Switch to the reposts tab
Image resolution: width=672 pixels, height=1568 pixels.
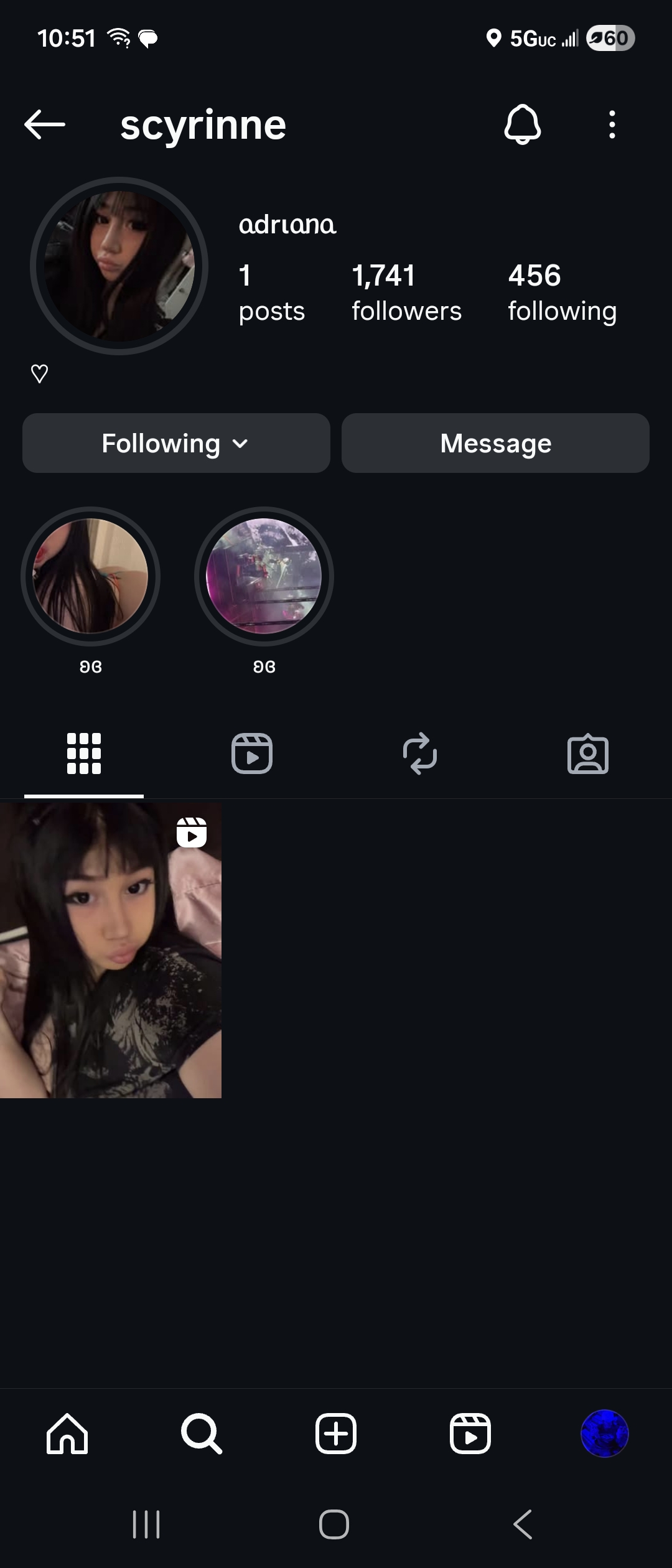pyautogui.click(x=420, y=754)
